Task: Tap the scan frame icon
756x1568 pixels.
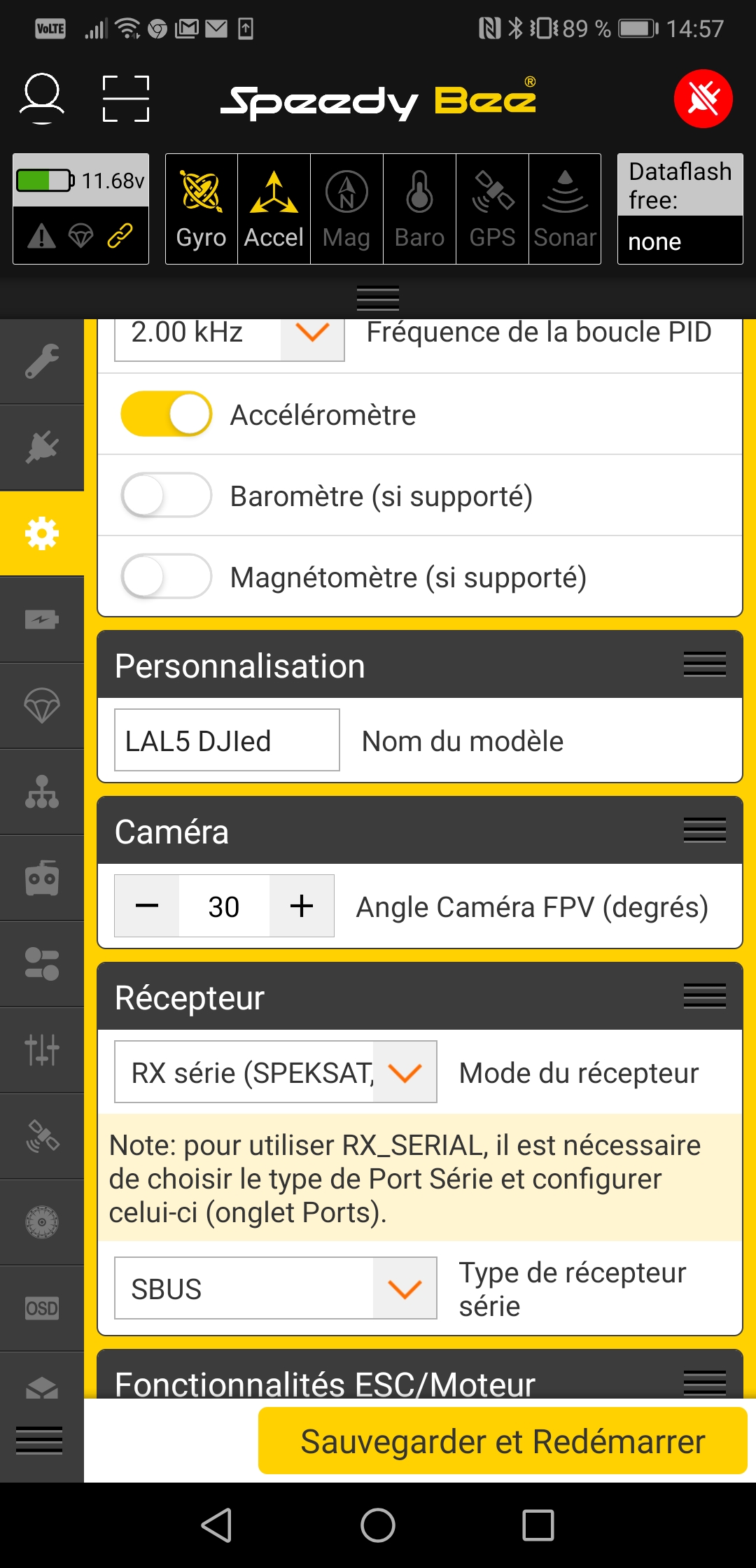Action: (126, 99)
